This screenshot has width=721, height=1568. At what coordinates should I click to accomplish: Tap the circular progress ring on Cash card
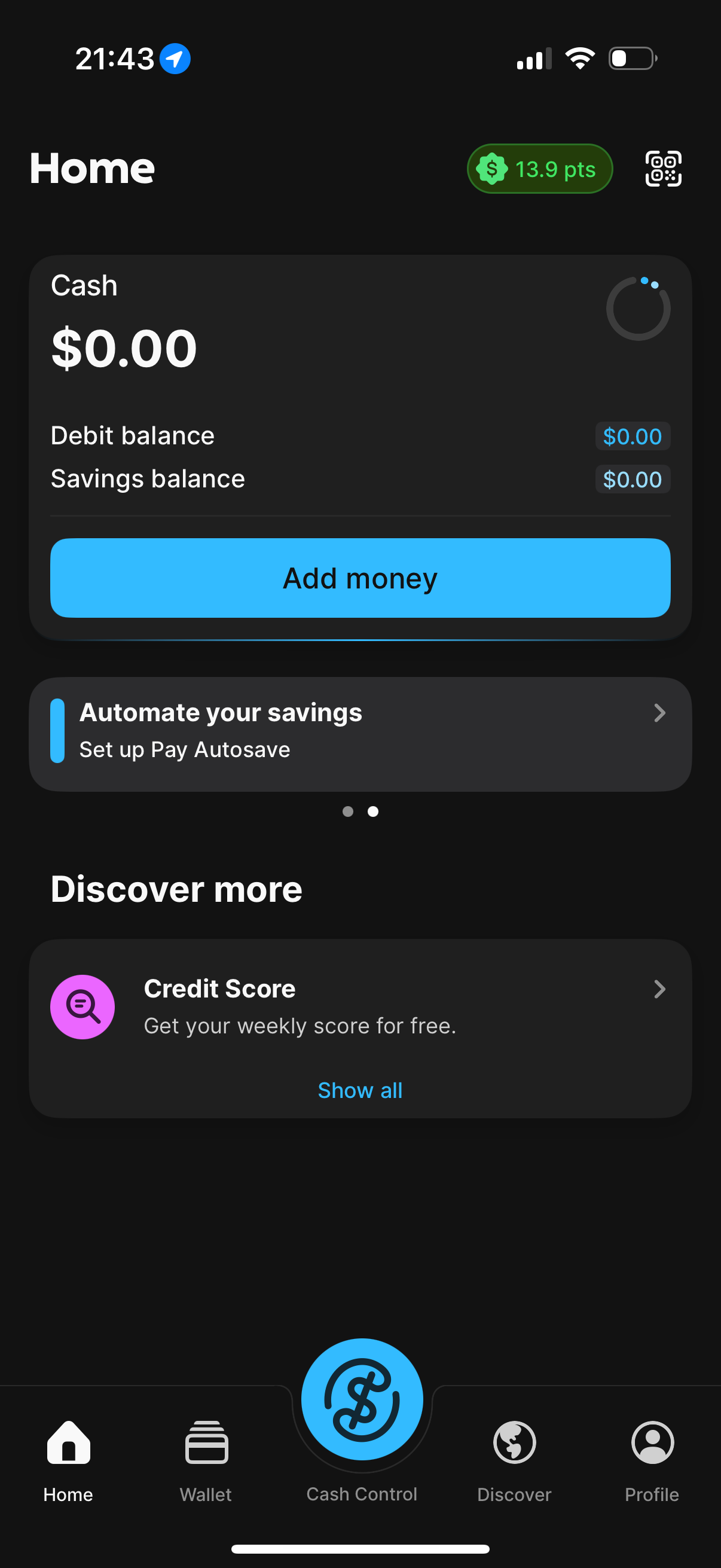point(638,308)
